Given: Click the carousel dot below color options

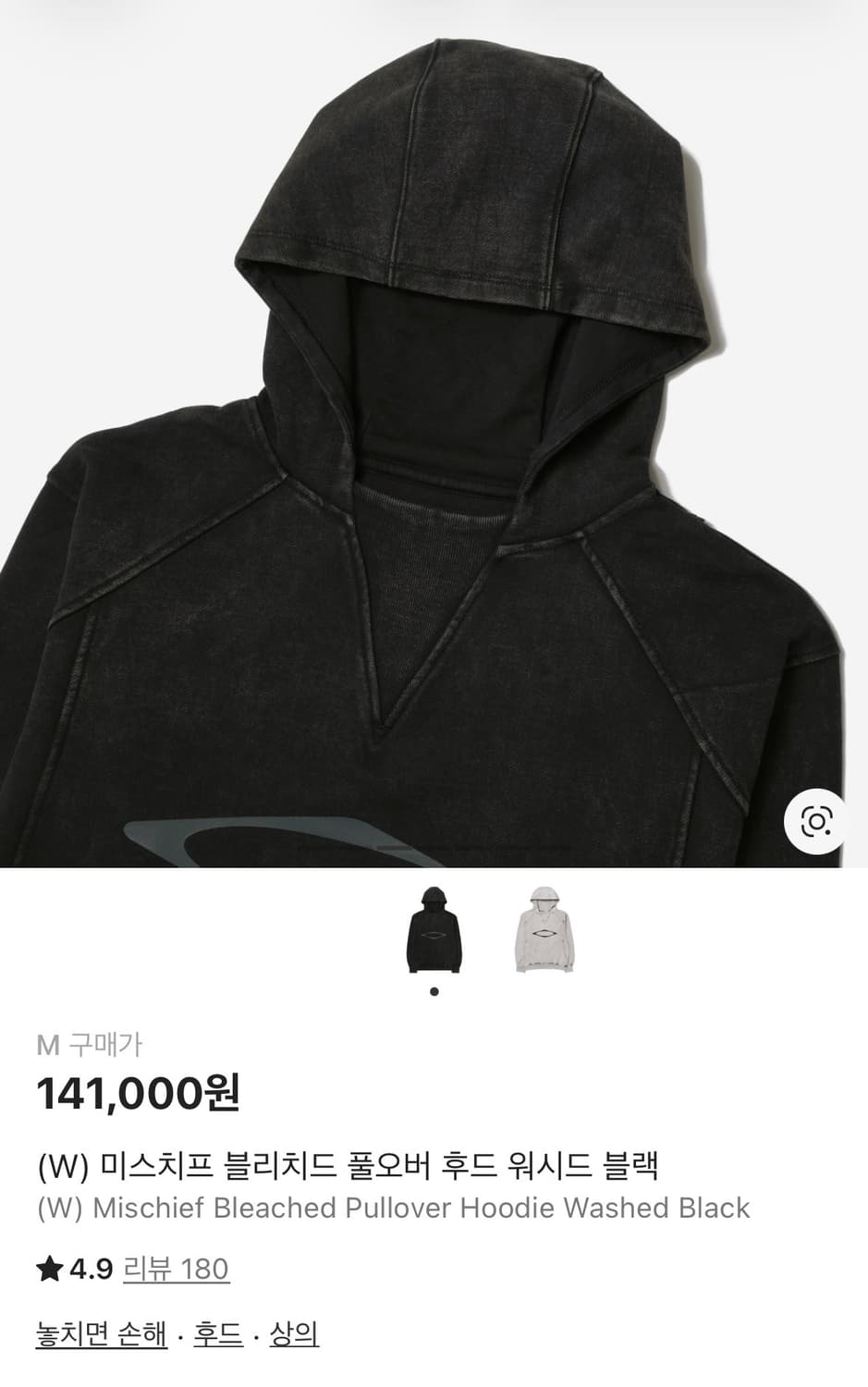Looking at the screenshot, I should (x=434, y=992).
